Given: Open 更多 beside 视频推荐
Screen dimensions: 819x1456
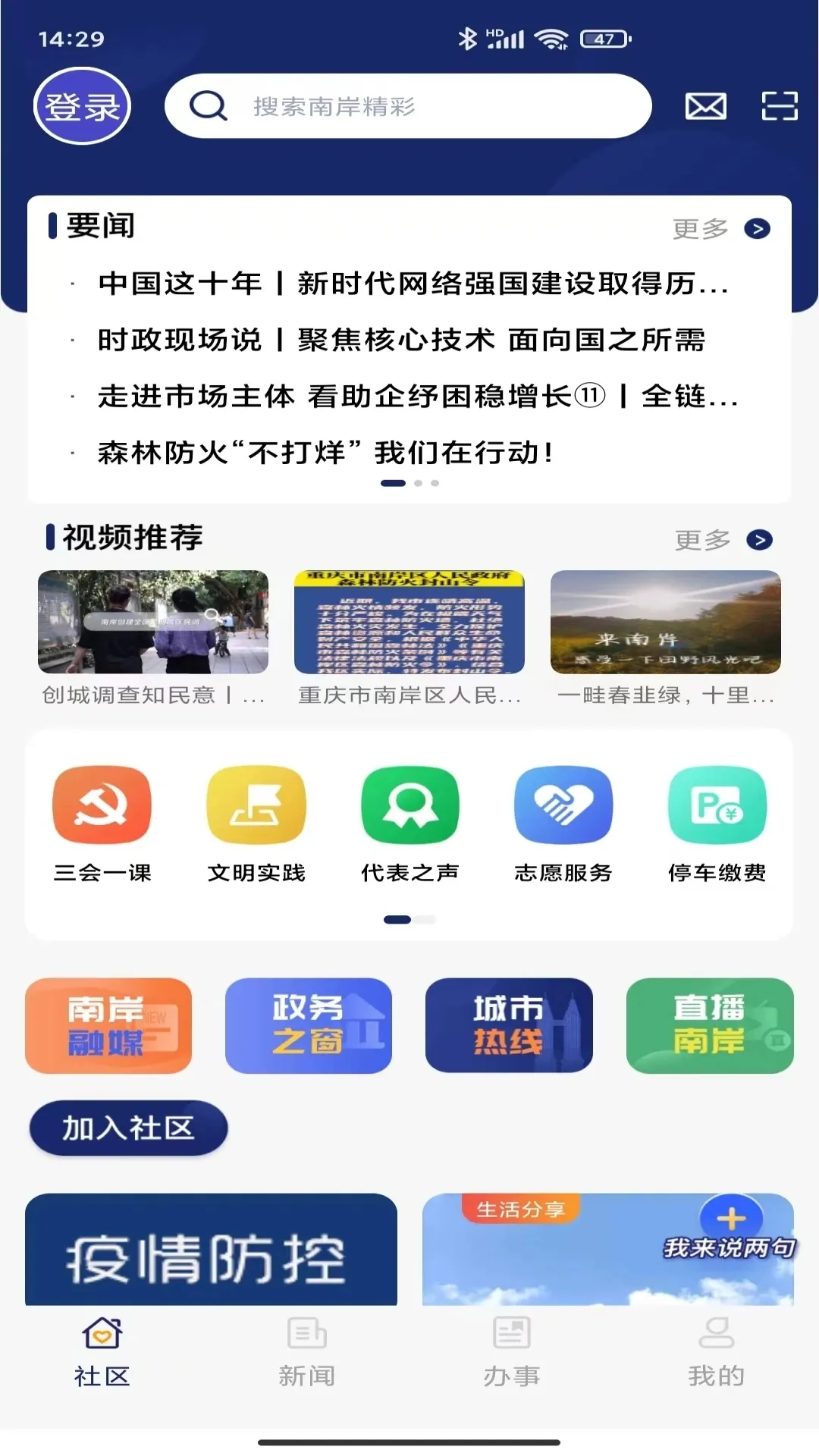Looking at the screenshot, I should [x=701, y=541].
